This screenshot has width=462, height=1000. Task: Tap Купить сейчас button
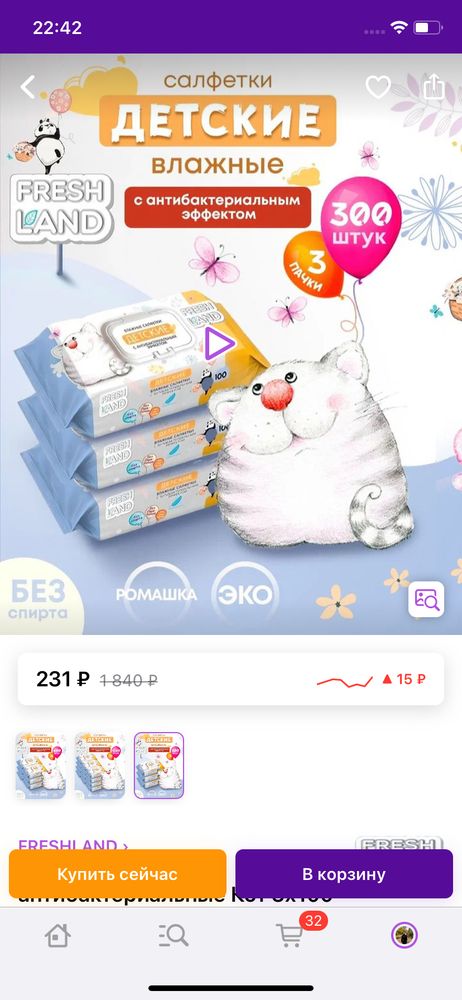coord(117,874)
